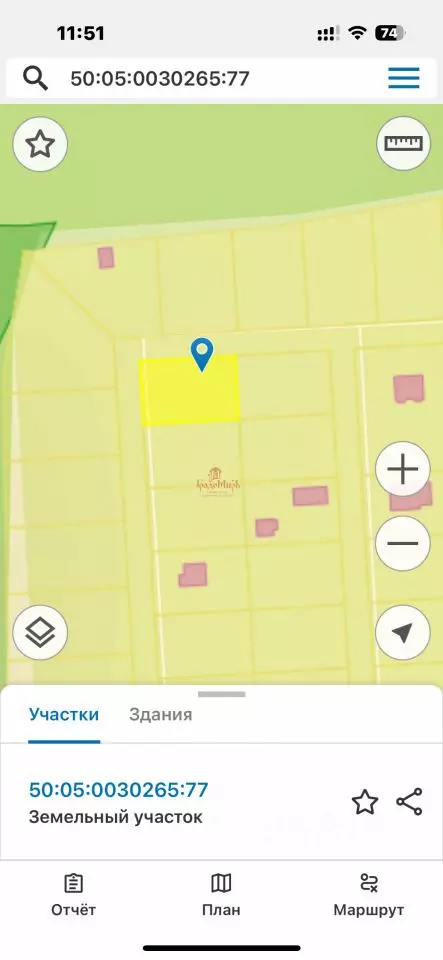Tap the blue location pin on the plot

[201, 354]
